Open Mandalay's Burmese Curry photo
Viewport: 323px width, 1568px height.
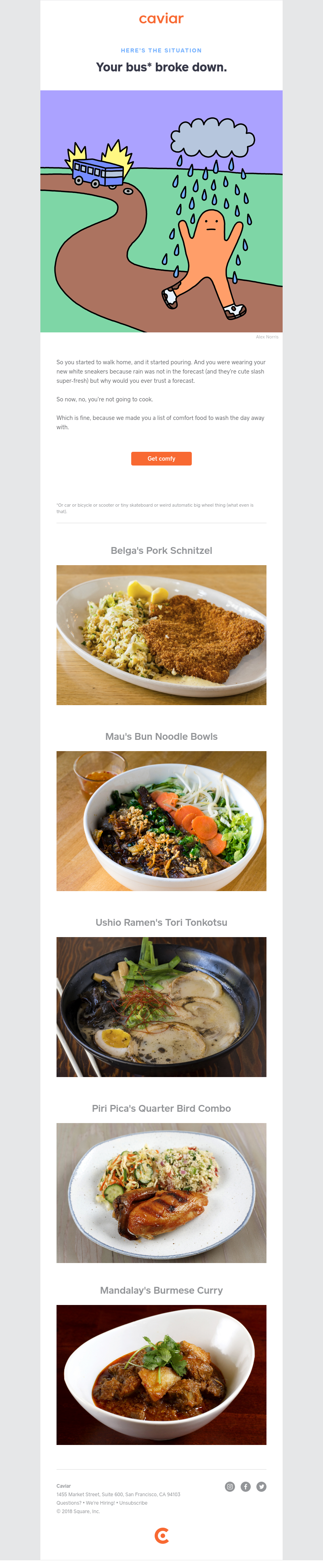[161, 1374]
